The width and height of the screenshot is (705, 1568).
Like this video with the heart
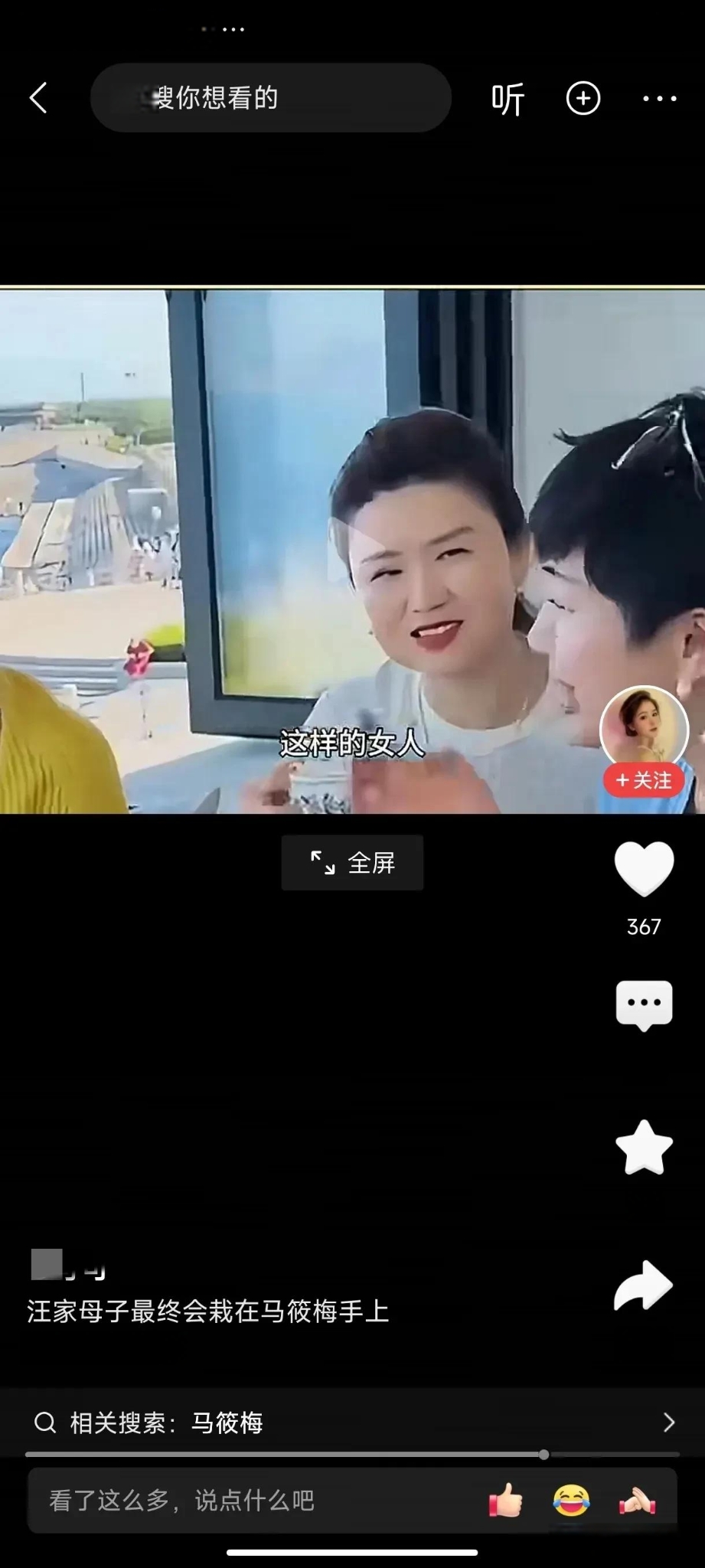[x=644, y=869]
